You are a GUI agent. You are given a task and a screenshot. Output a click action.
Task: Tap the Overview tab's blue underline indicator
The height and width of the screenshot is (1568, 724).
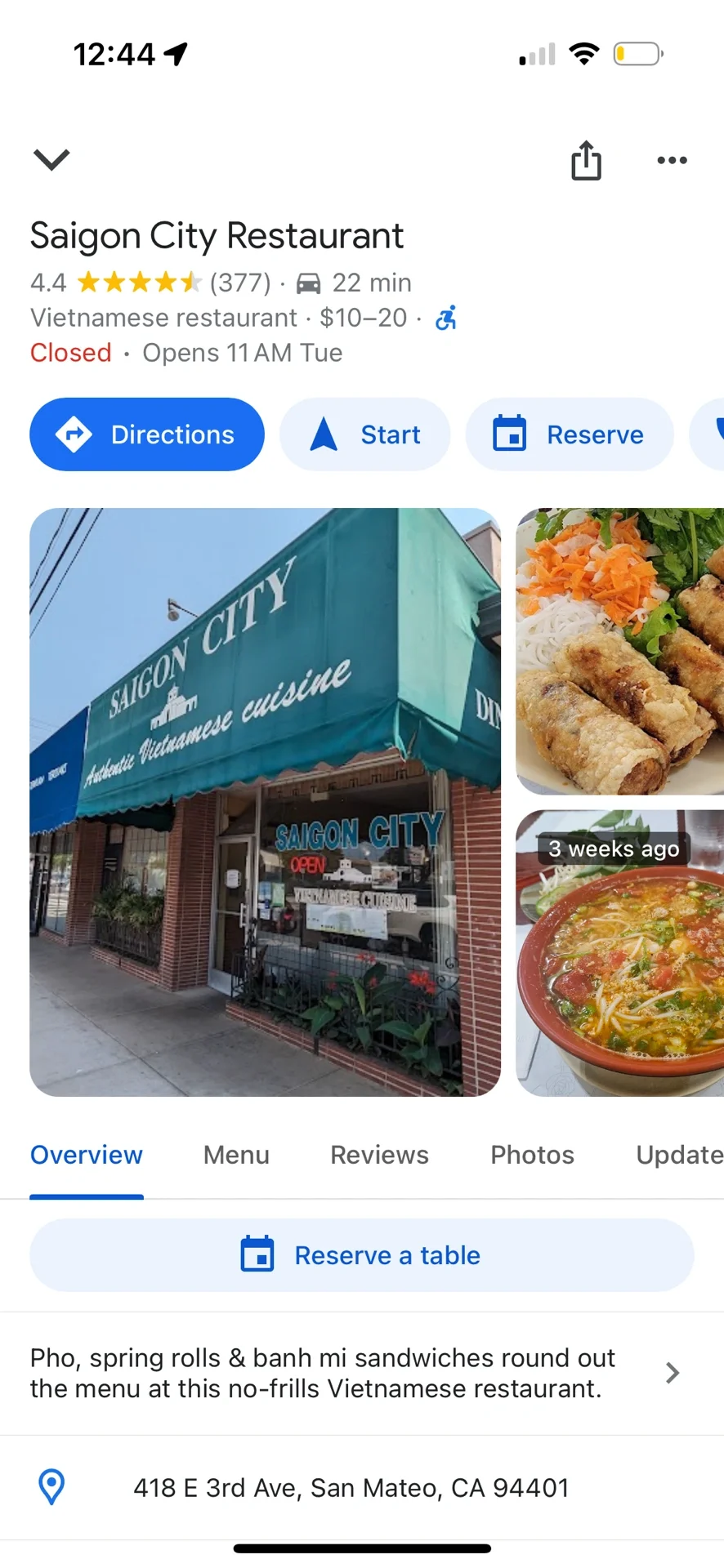[x=87, y=1195]
